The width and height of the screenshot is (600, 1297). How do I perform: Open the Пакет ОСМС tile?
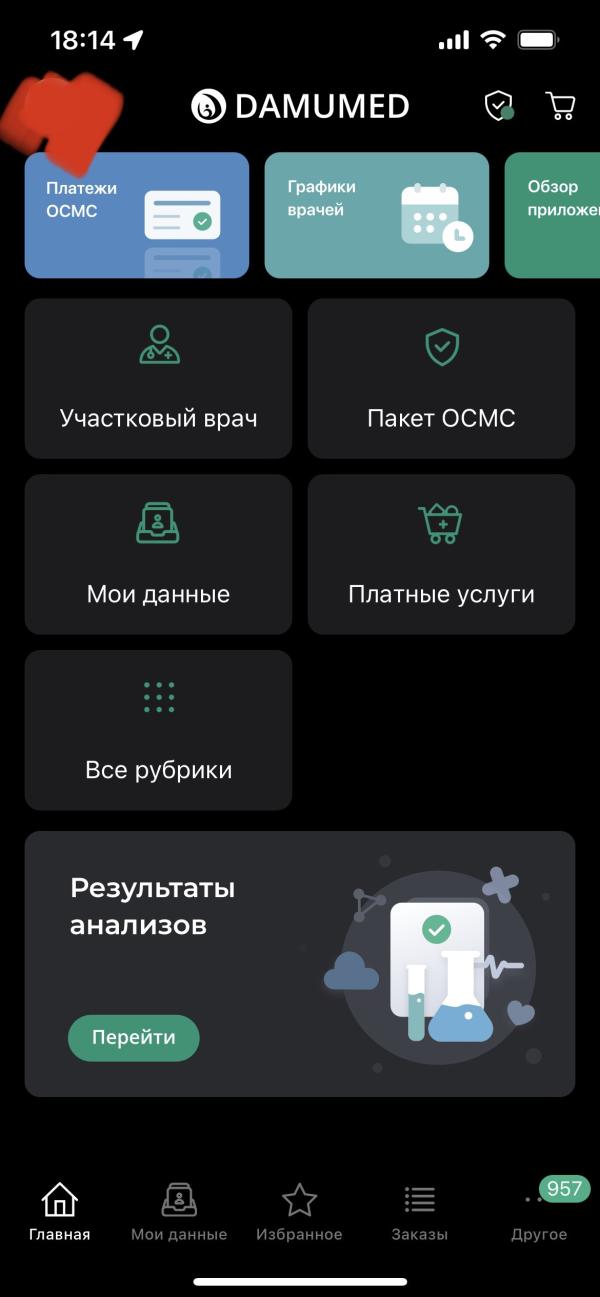441,378
